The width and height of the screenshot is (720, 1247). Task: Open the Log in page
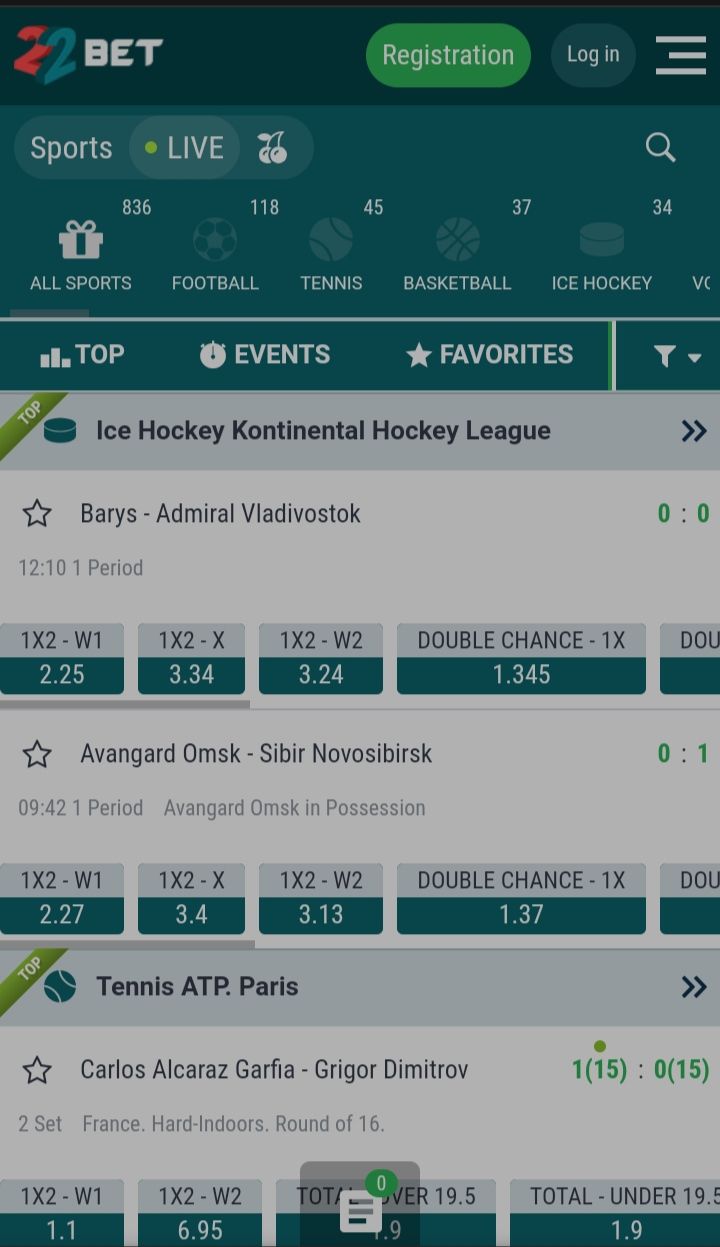click(593, 55)
